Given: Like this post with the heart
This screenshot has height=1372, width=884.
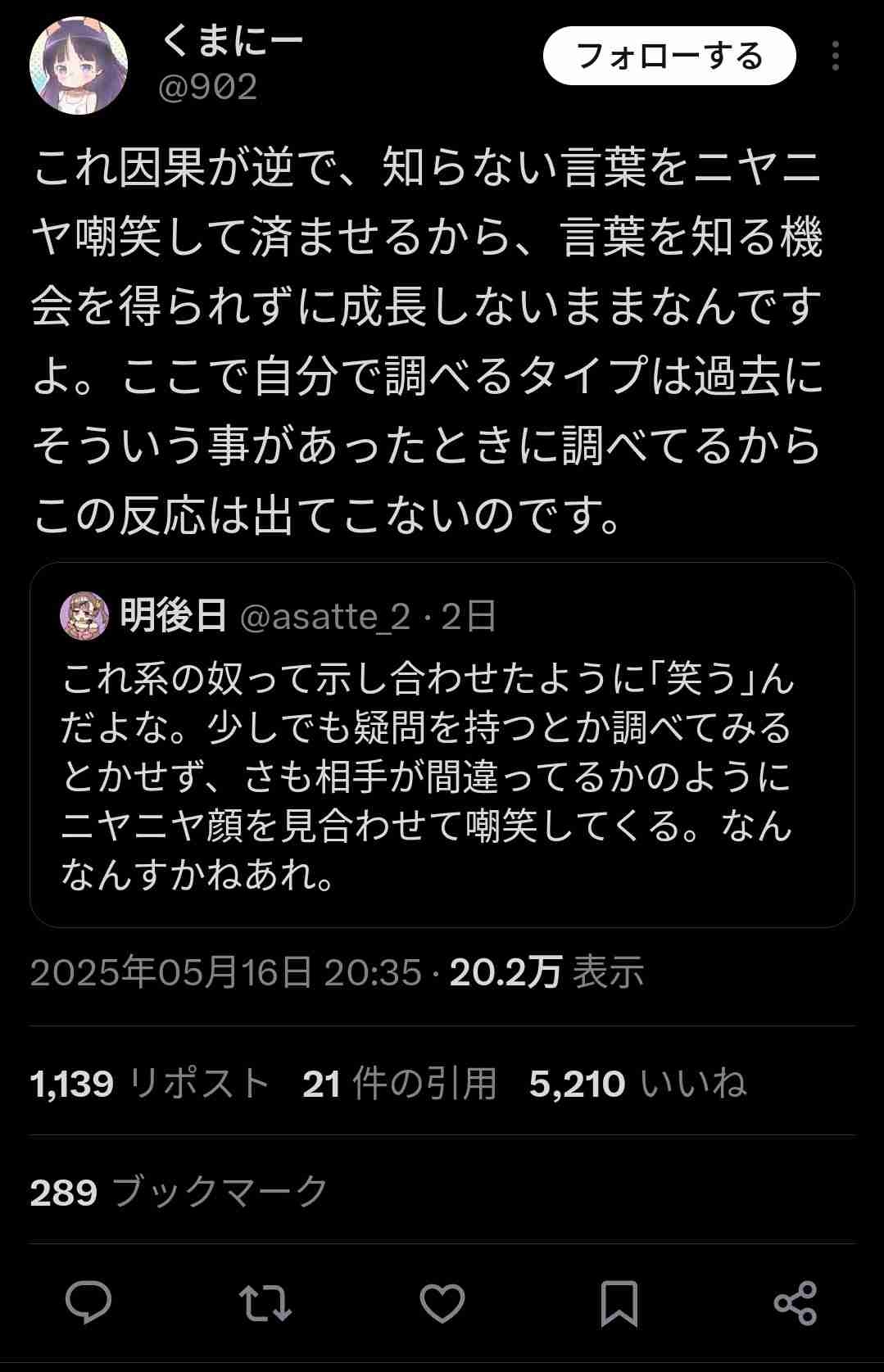Looking at the screenshot, I should pos(442,1302).
